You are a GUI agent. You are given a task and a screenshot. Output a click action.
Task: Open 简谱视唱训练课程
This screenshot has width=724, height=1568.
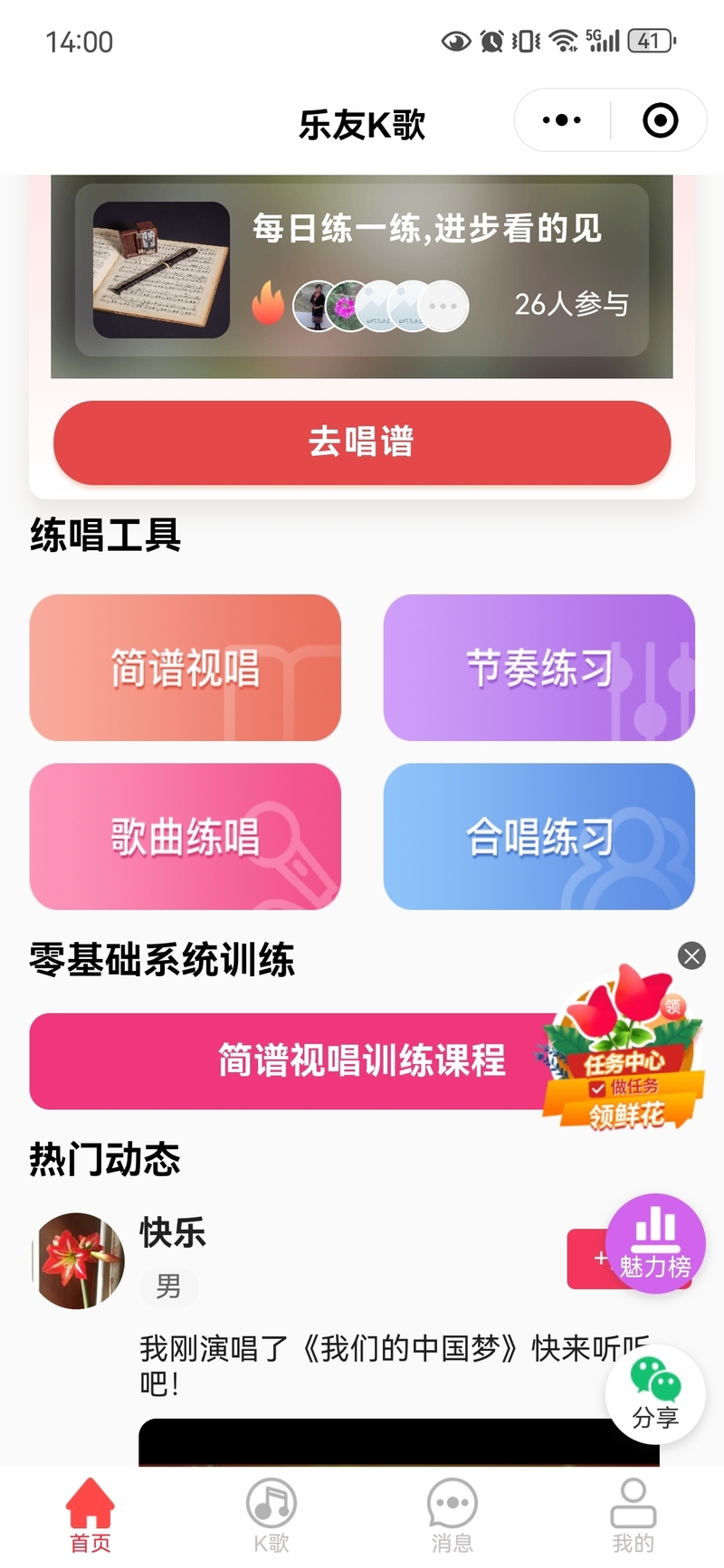click(299, 1060)
